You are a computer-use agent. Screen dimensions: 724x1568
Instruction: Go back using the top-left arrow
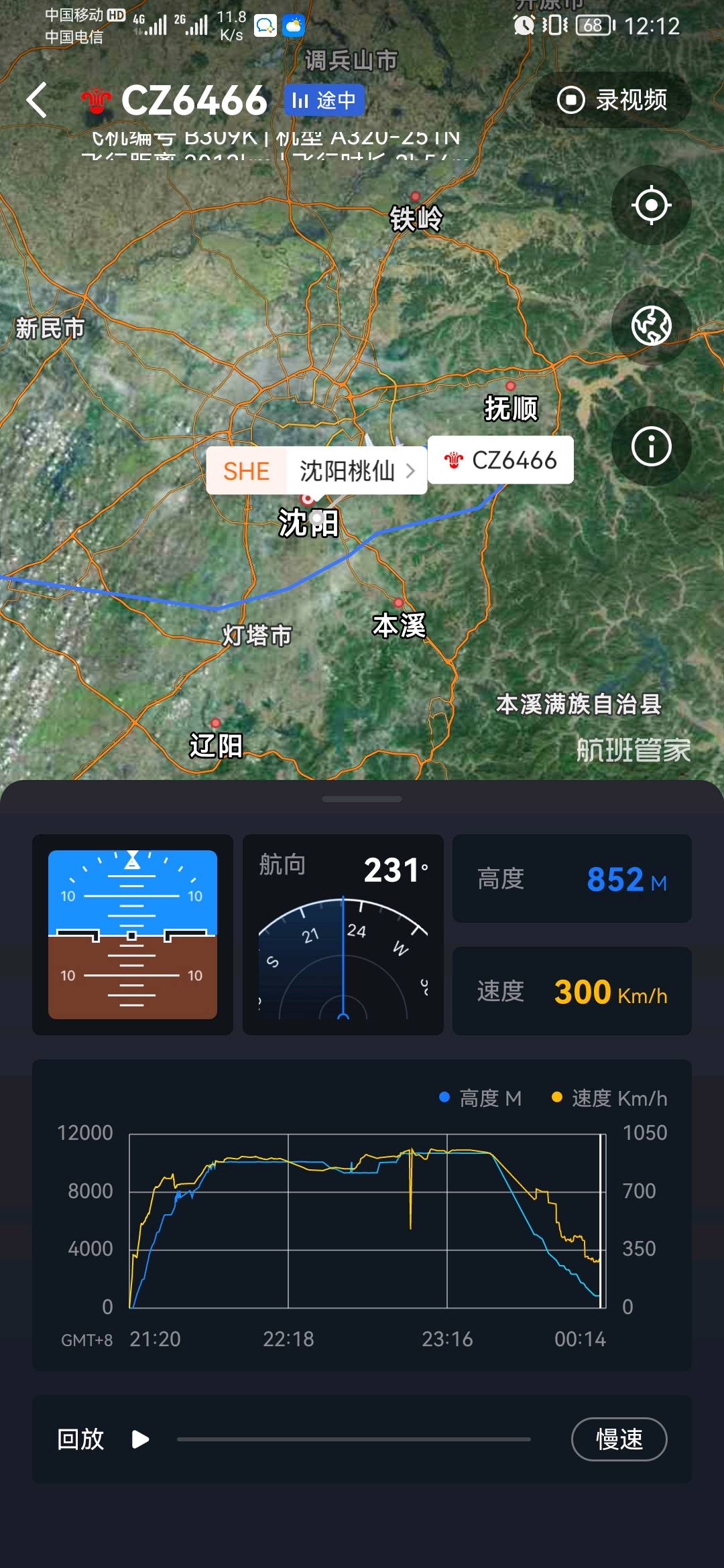(38, 101)
